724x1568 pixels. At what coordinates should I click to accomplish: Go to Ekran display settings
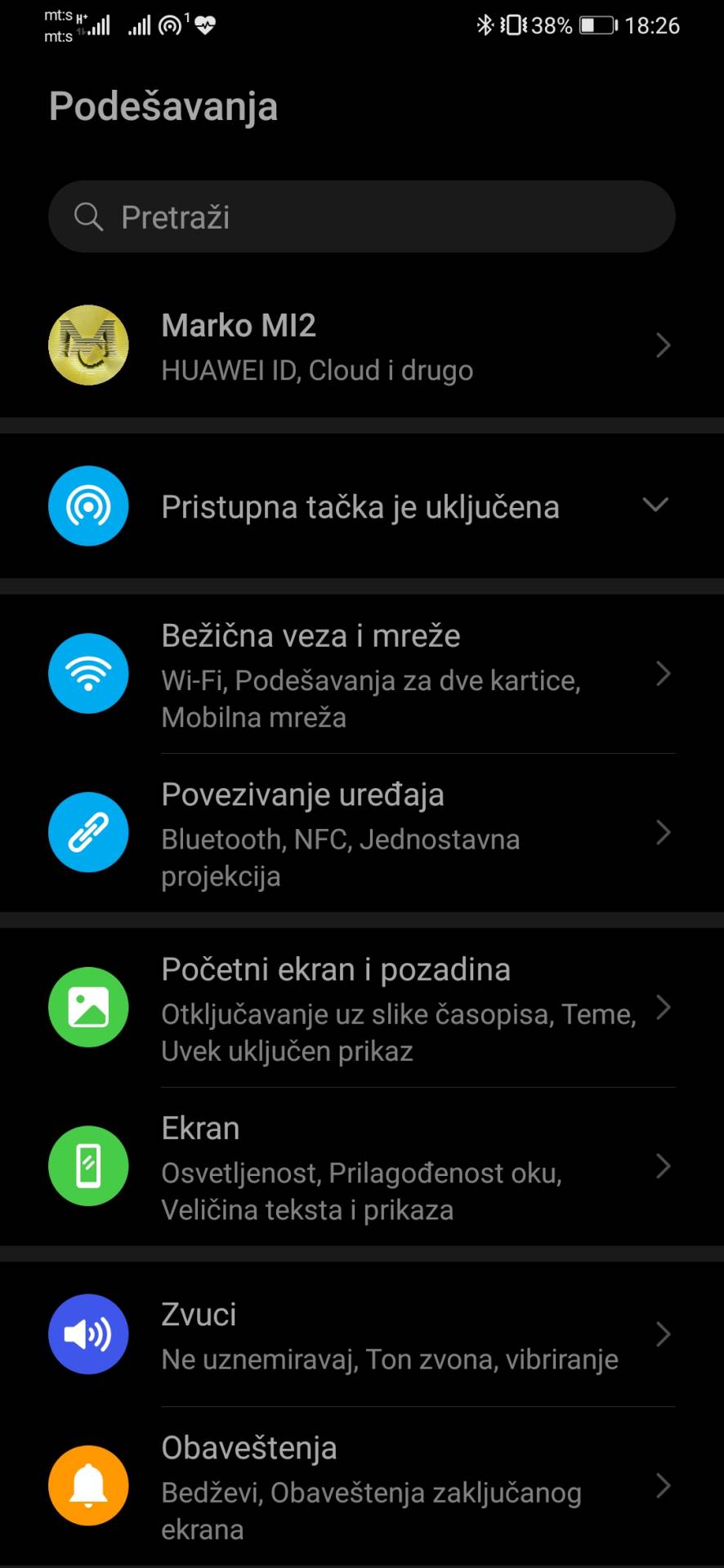[x=361, y=1166]
